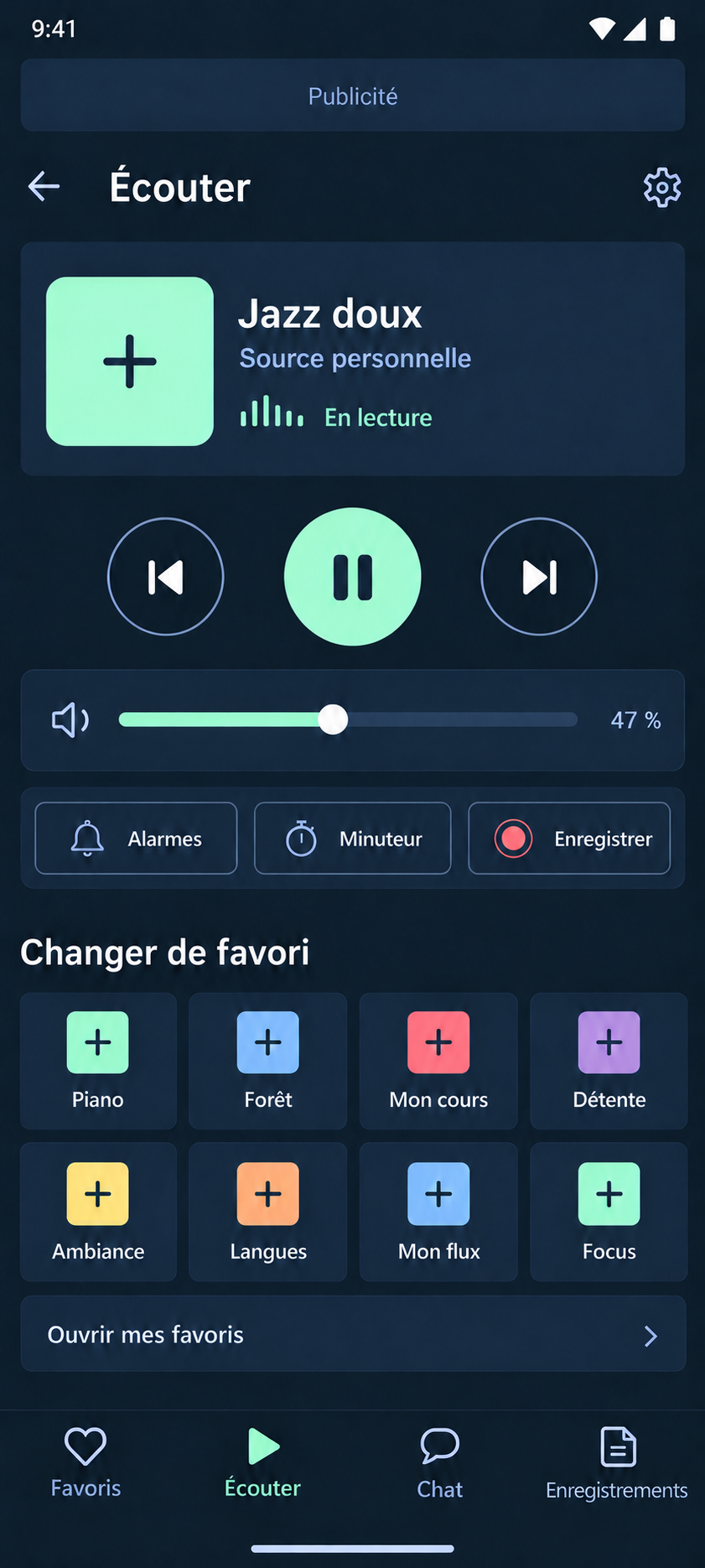Open the Enregistrements tab

click(x=617, y=1464)
